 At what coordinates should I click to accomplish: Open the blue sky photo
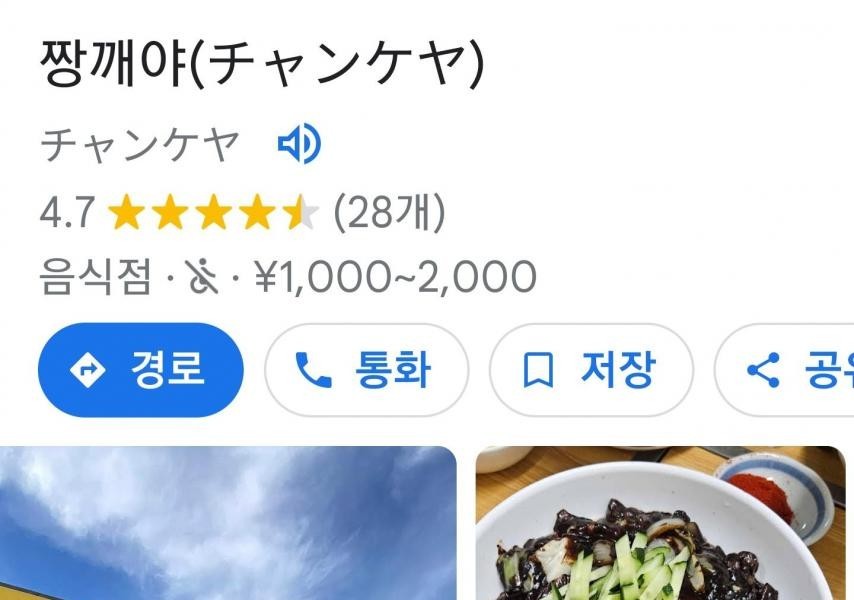(x=228, y=523)
